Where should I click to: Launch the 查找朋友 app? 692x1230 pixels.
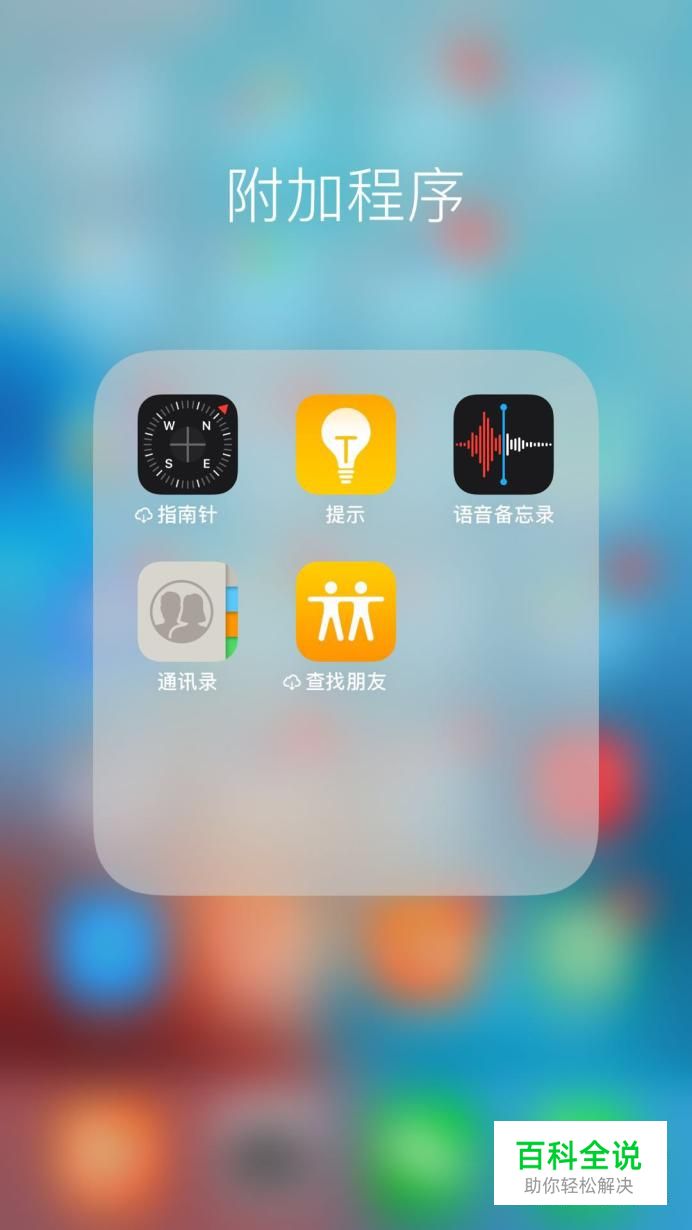pyautogui.click(x=345, y=611)
